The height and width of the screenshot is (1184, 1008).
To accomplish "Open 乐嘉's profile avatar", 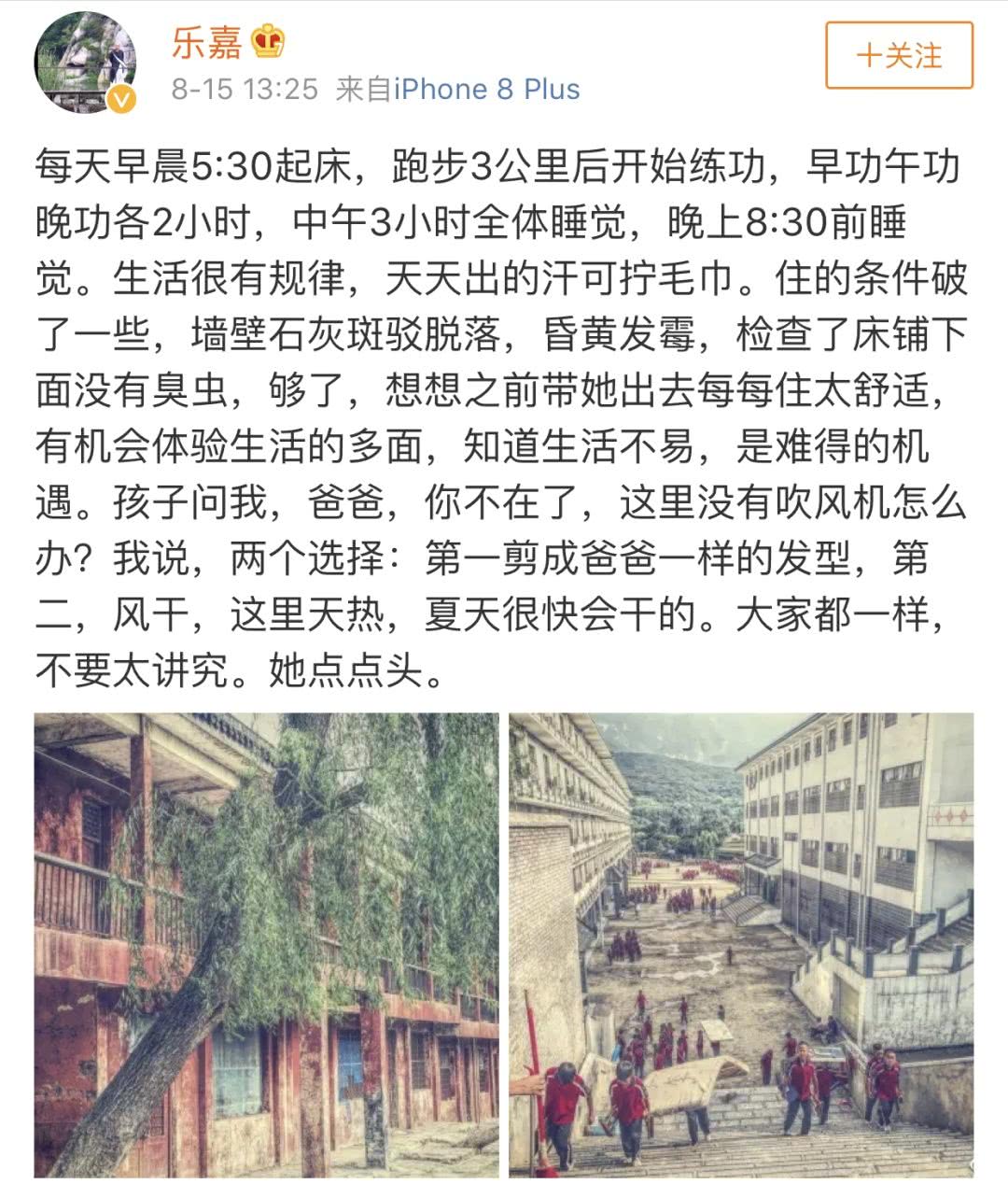I will pos(86,63).
